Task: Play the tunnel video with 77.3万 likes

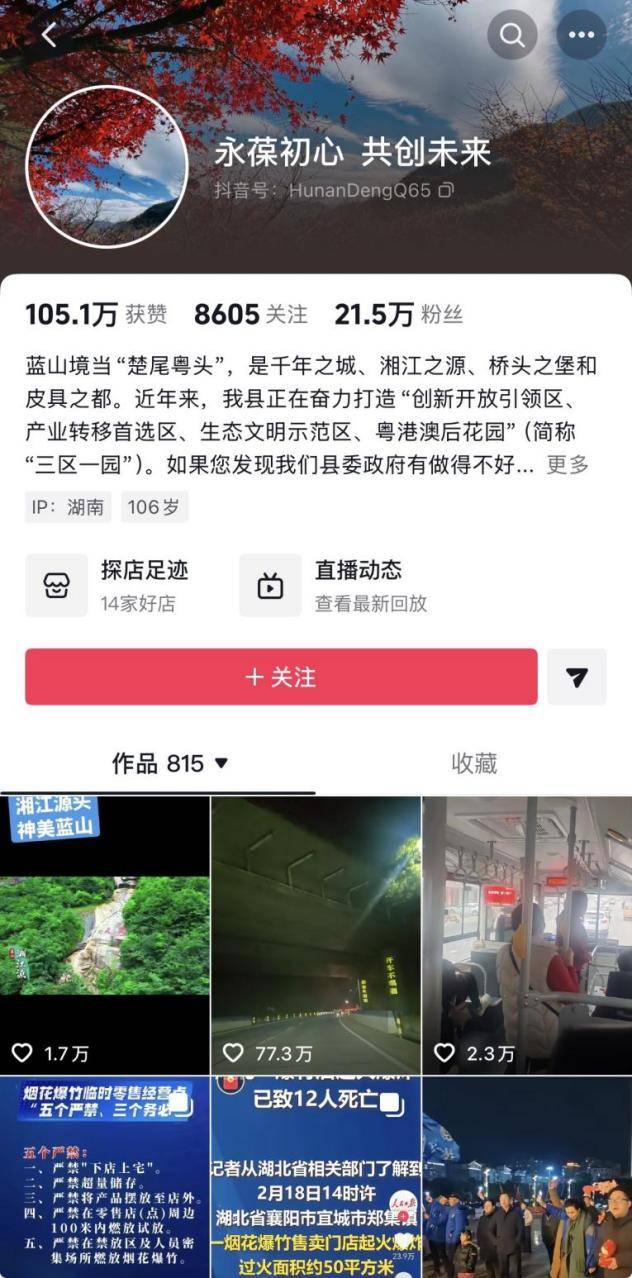Action: [x=316, y=935]
